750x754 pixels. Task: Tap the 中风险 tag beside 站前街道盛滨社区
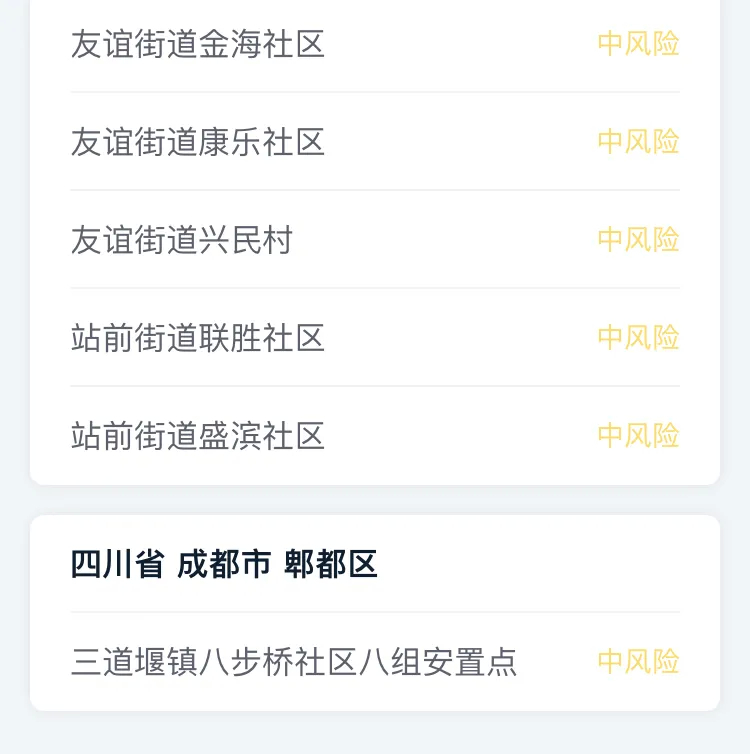pyautogui.click(x=639, y=436)
